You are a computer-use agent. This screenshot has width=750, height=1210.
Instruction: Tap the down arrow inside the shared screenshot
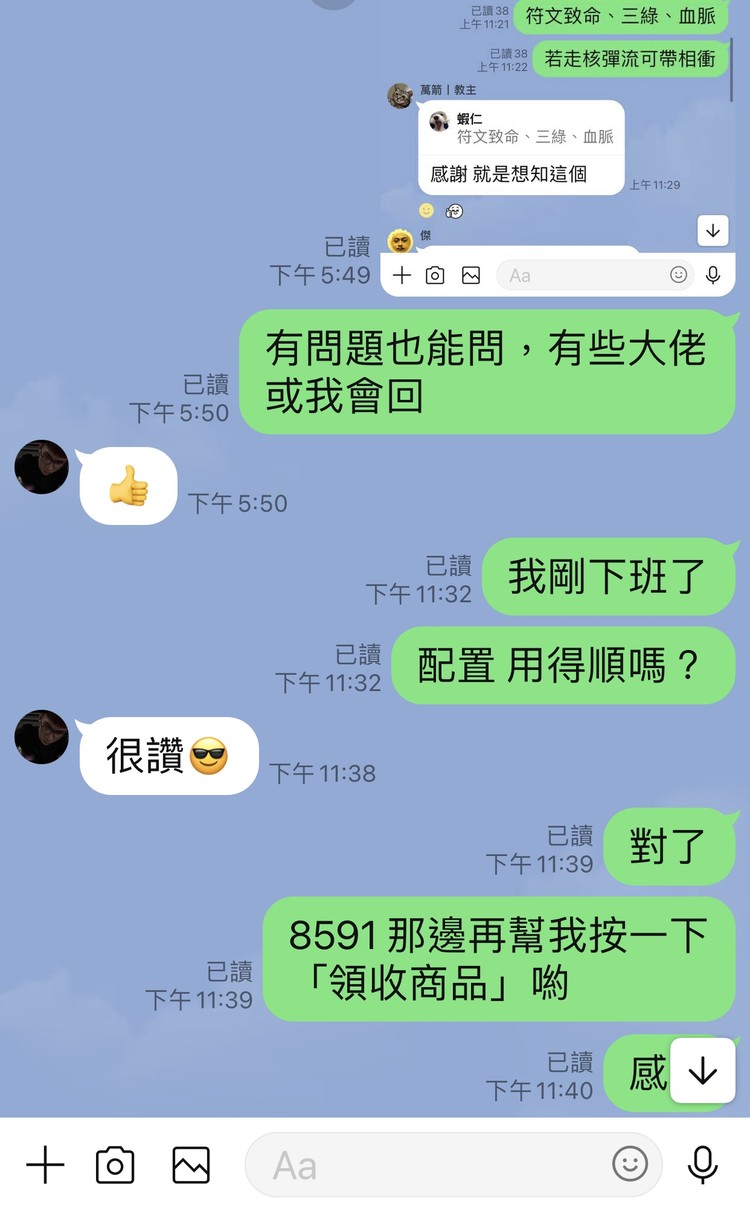tap(712, 230)
